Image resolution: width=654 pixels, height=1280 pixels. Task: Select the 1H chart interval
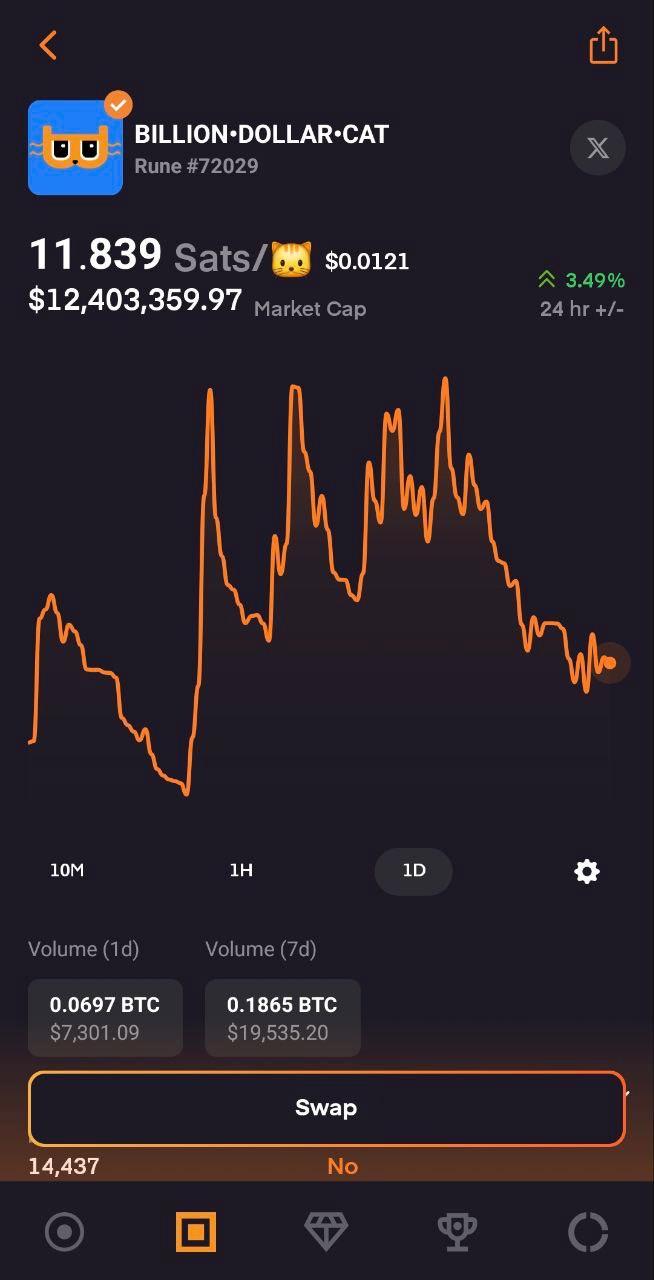(x=241, y=870)
